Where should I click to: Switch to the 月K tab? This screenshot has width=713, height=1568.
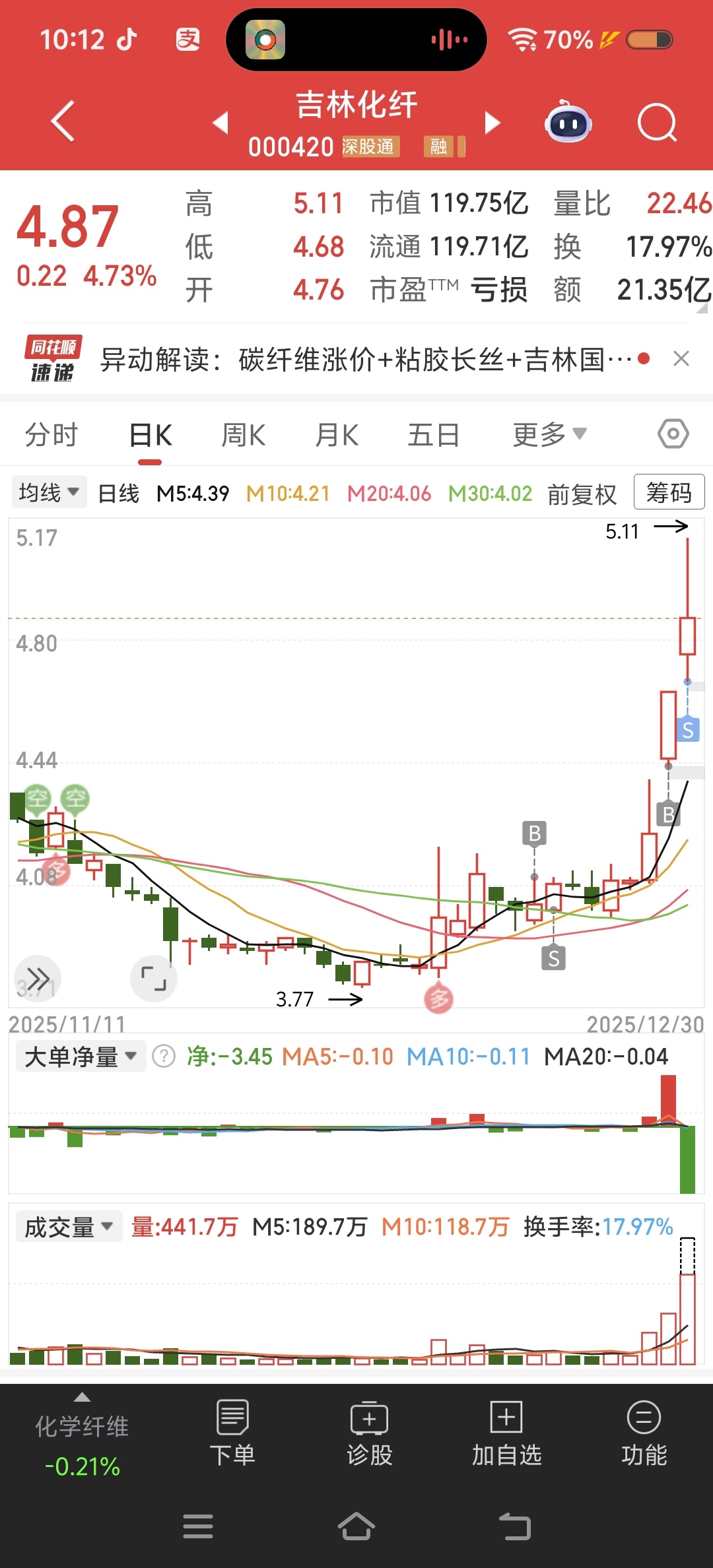(337, 435)
